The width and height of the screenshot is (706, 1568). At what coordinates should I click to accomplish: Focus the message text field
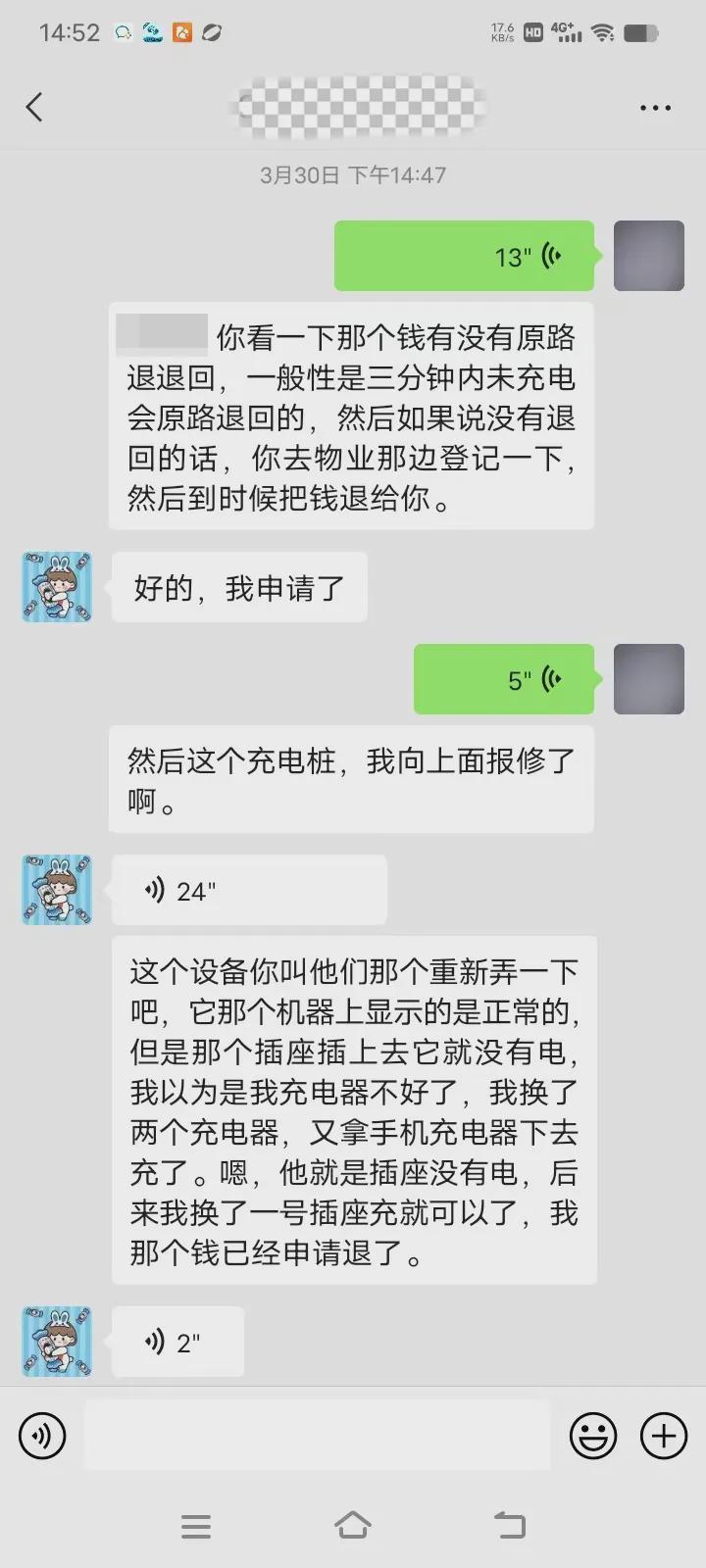(317, 1436)
